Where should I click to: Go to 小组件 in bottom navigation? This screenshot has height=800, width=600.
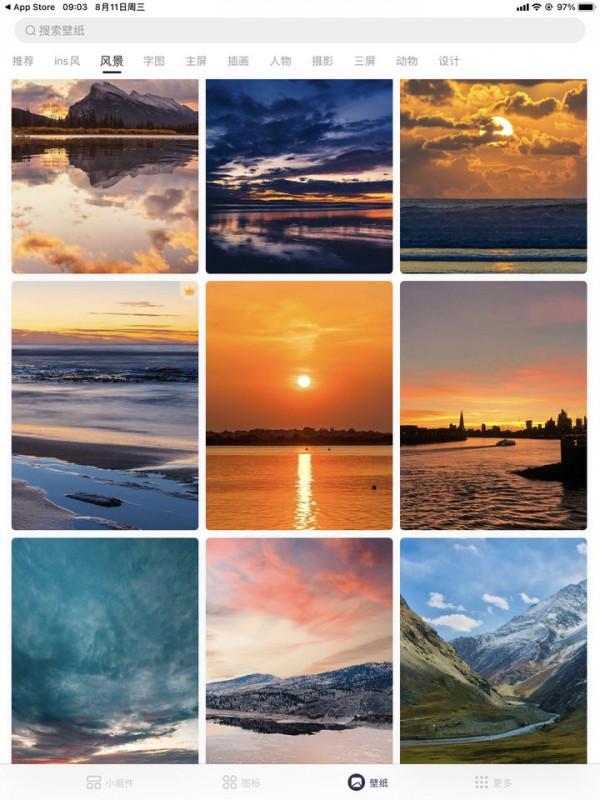pos(110,782)
